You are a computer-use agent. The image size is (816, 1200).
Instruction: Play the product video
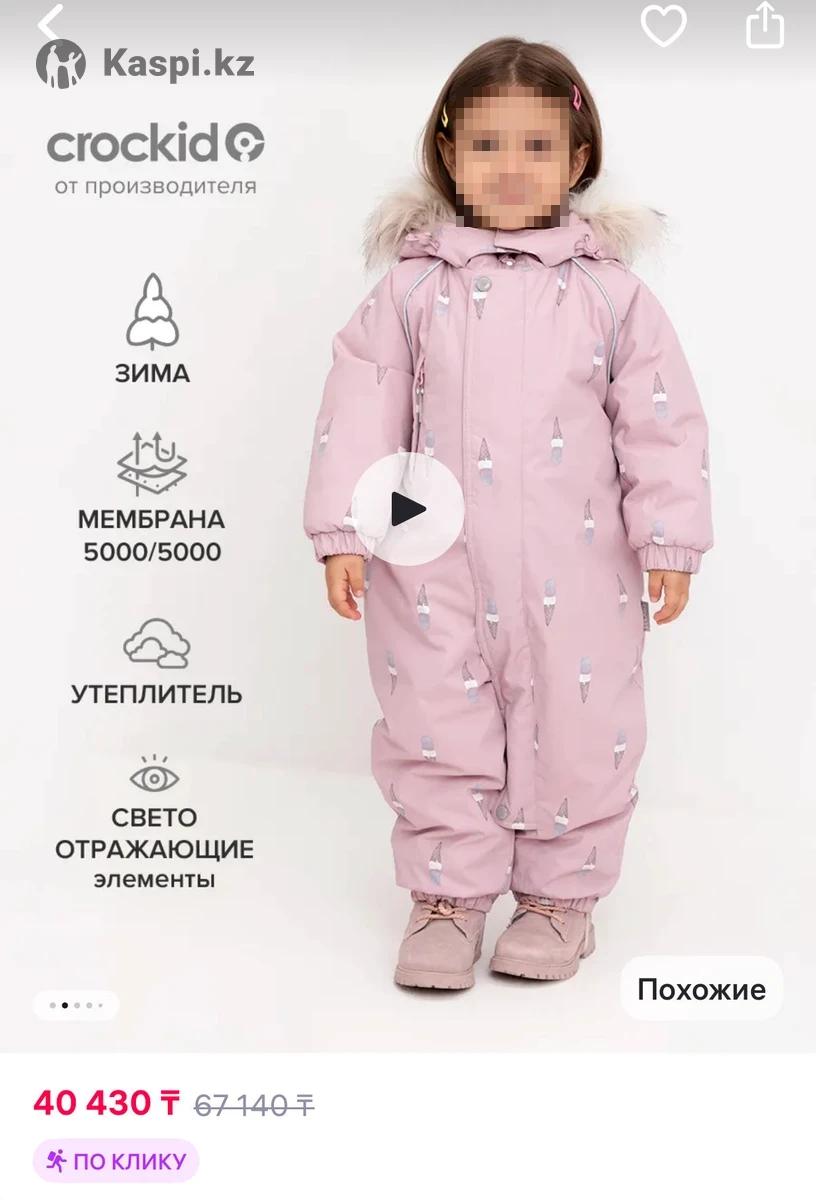click(408, 509)
